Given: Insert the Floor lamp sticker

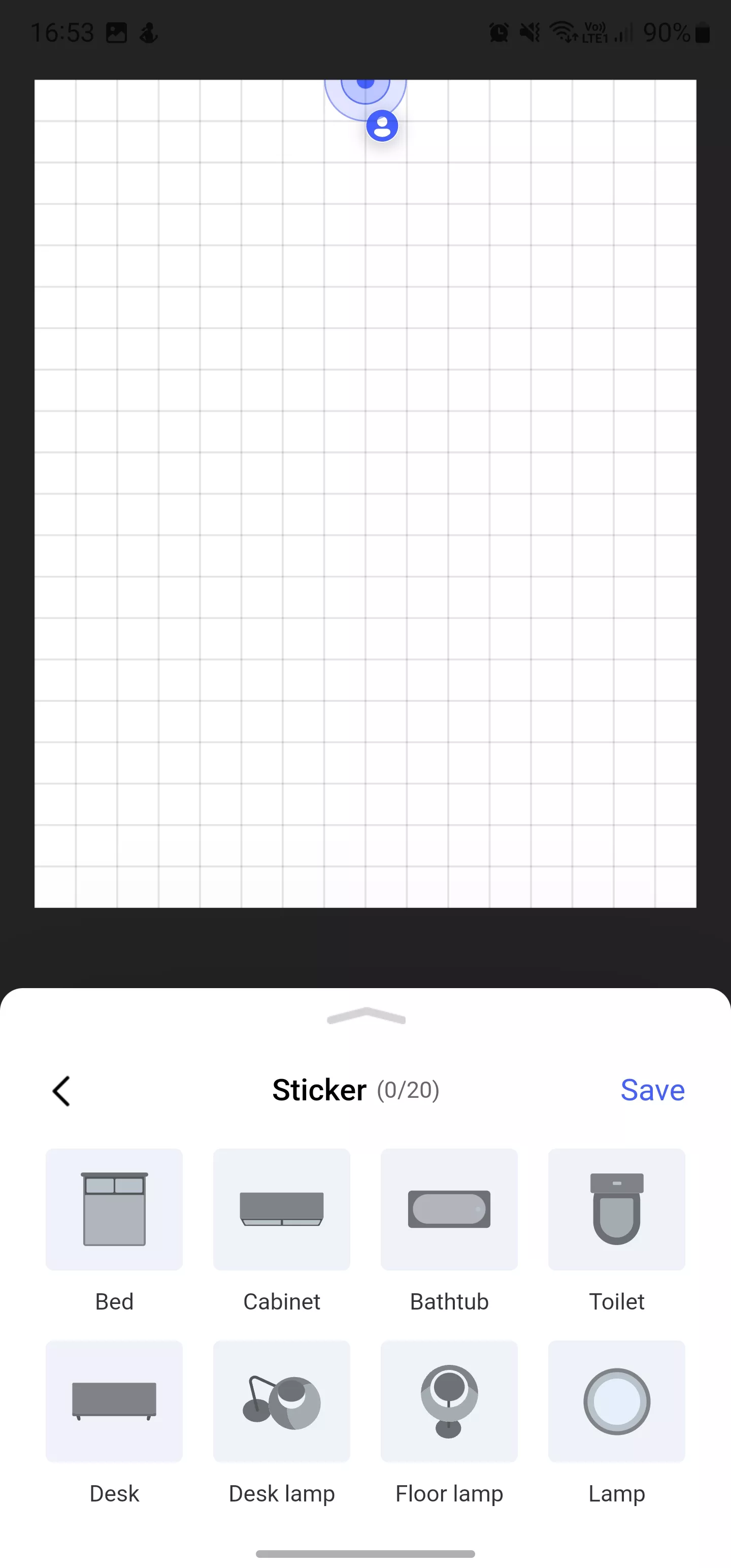Looking at the screenshot, I should [x=449, y=1401].
